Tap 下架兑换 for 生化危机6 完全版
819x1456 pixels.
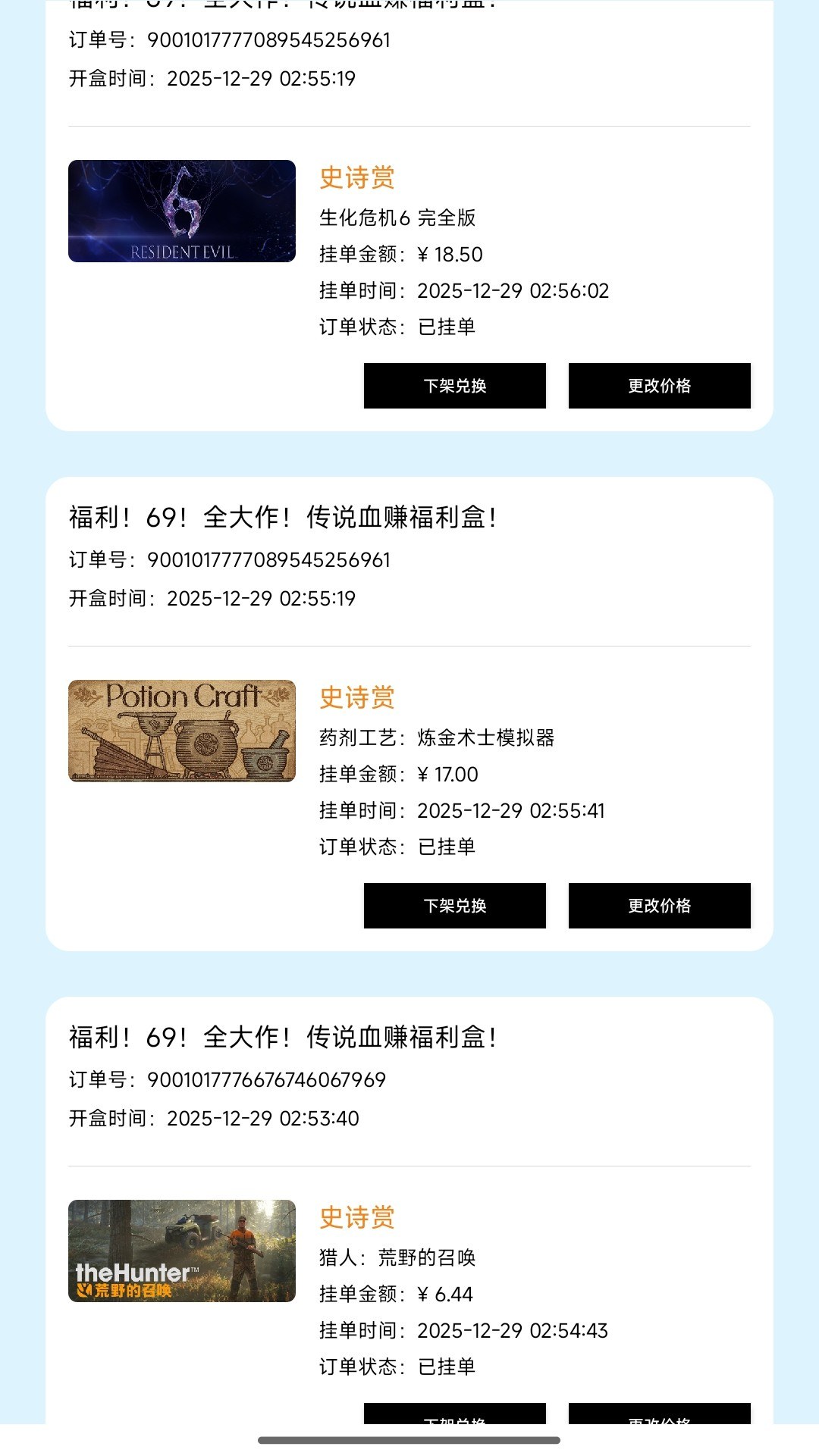coord(454,386)
